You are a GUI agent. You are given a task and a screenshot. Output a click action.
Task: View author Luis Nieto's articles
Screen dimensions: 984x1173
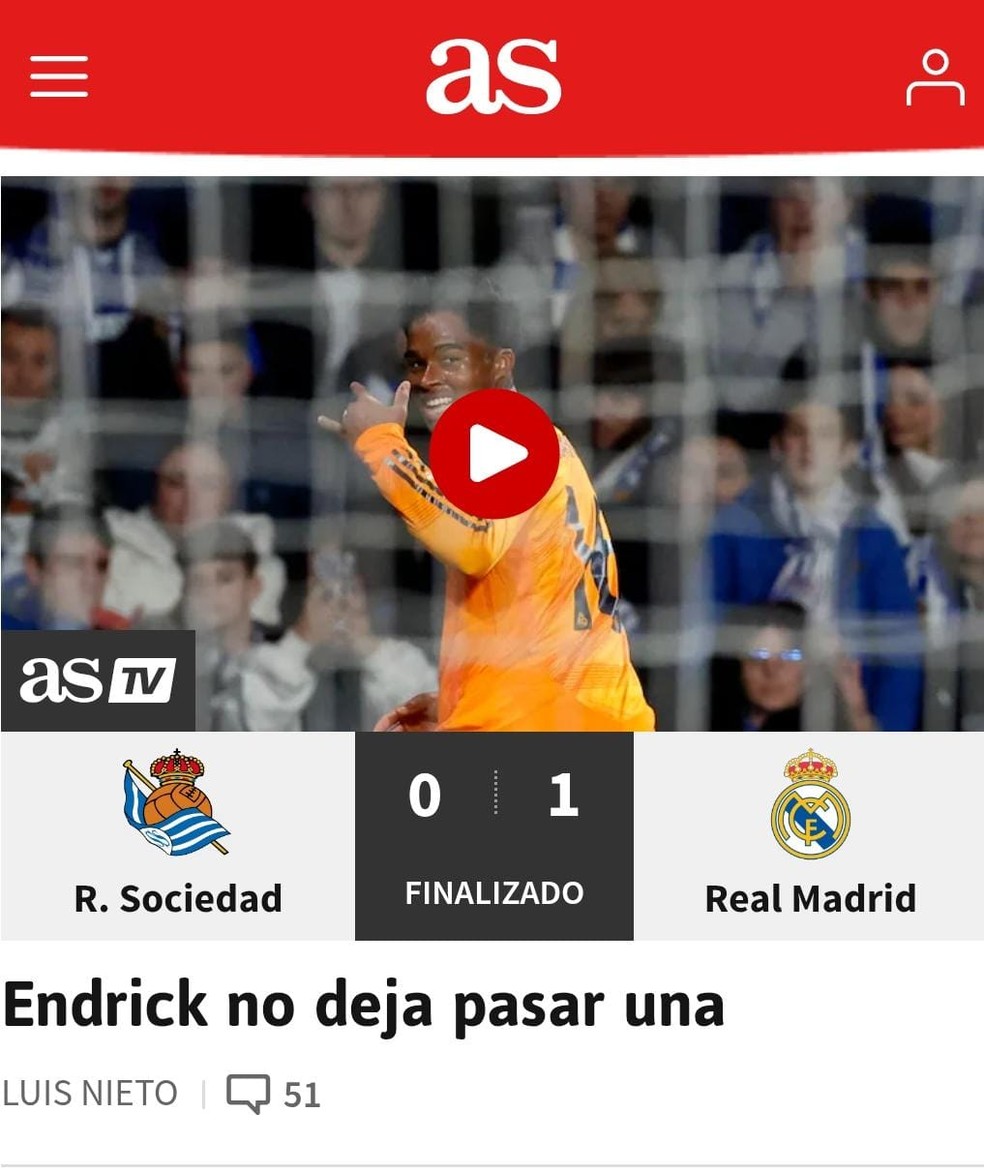click(x=90, y=1094)
